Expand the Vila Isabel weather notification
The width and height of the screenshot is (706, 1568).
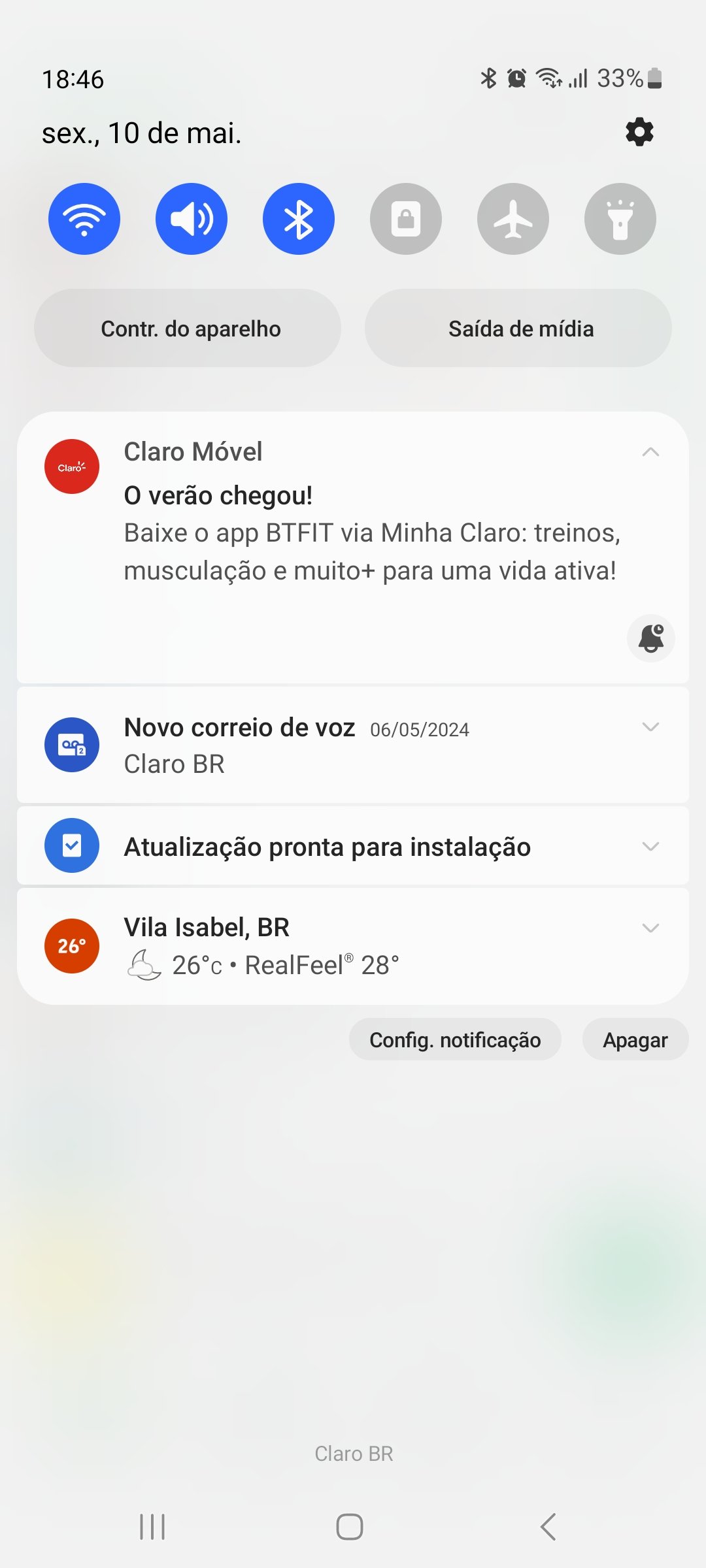coord(650,928)
